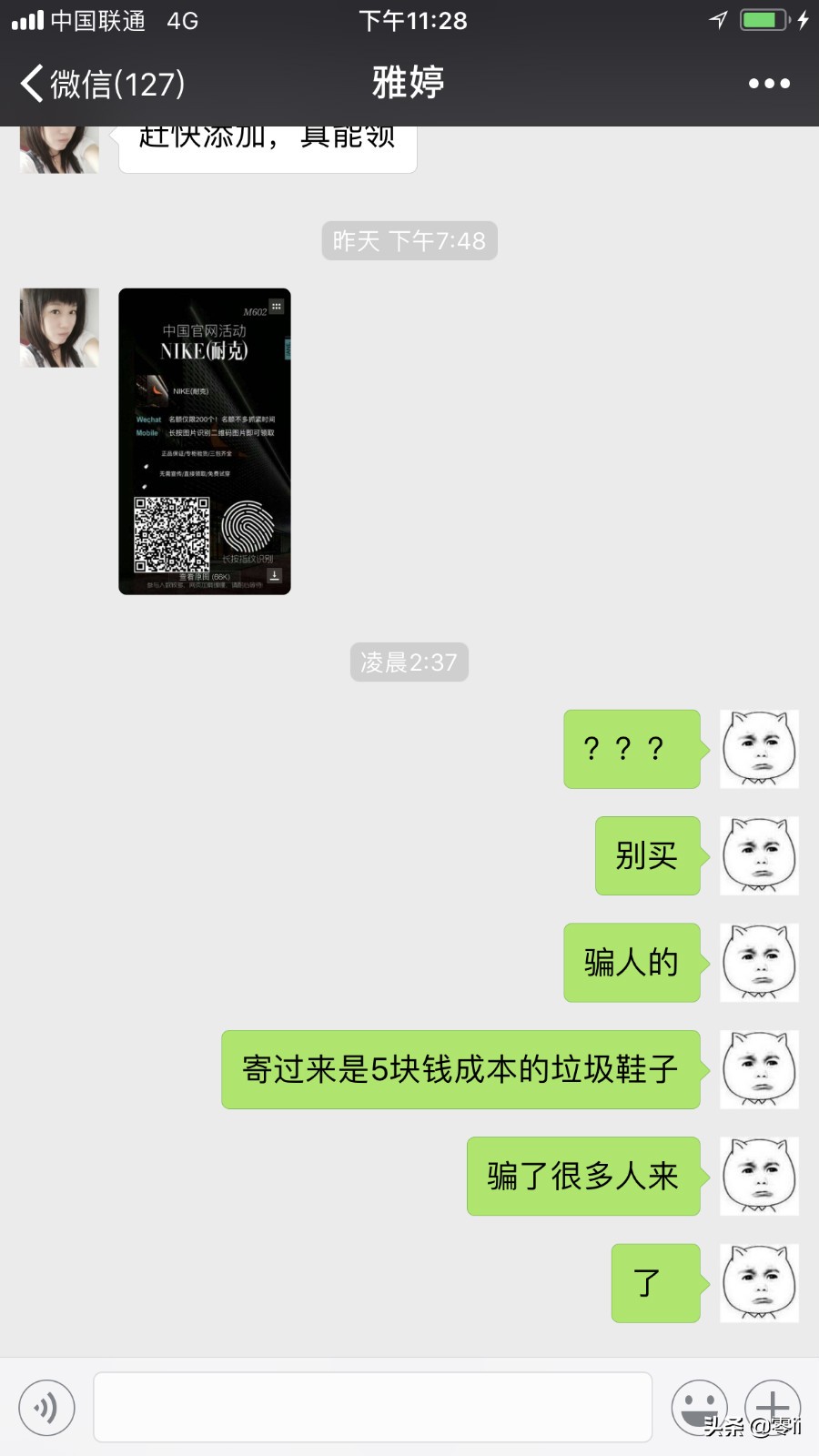Tap the 别买 message bubble
This screenshot has width=819, height=1456.
pos(647,855)
